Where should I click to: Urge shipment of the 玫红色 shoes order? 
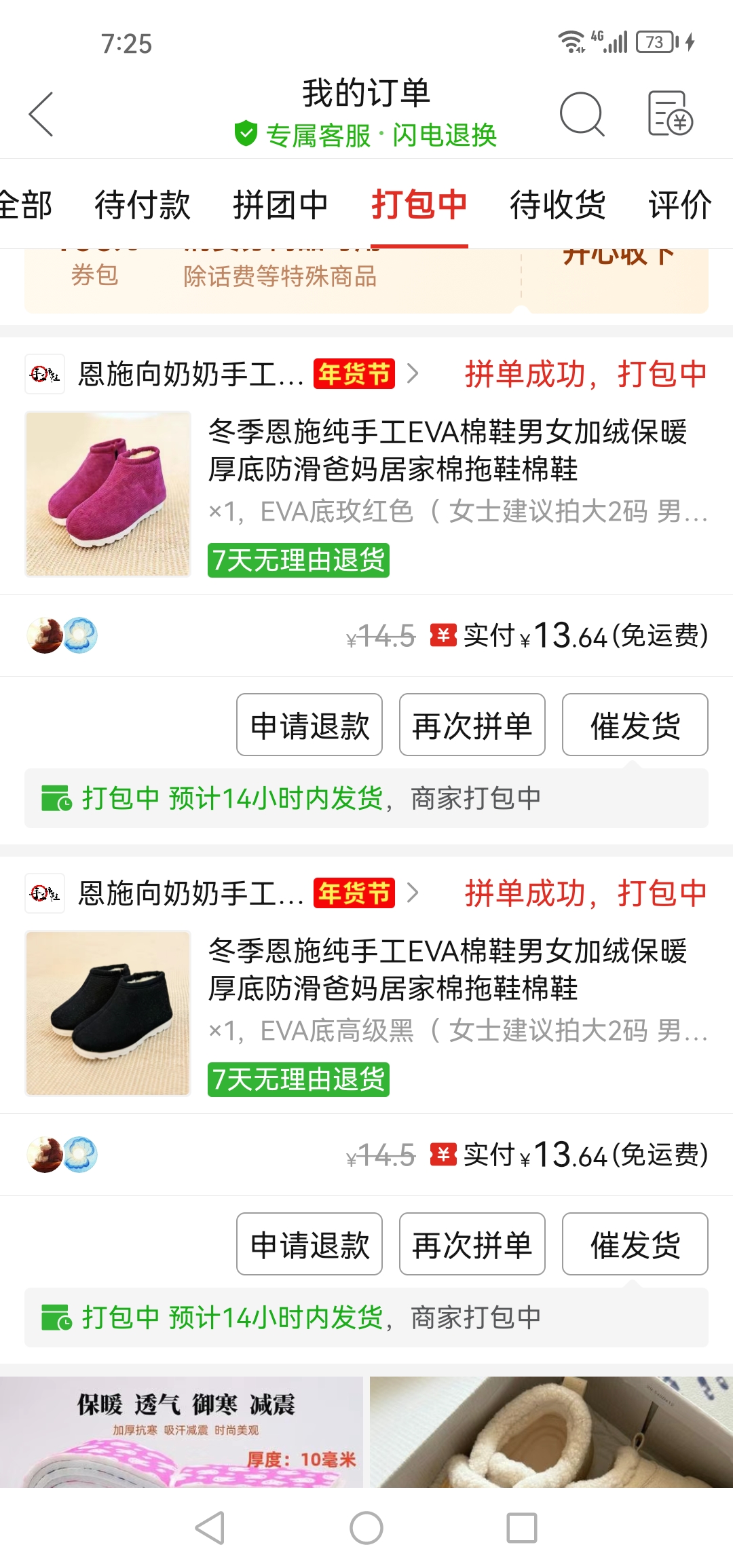point(635,725)
